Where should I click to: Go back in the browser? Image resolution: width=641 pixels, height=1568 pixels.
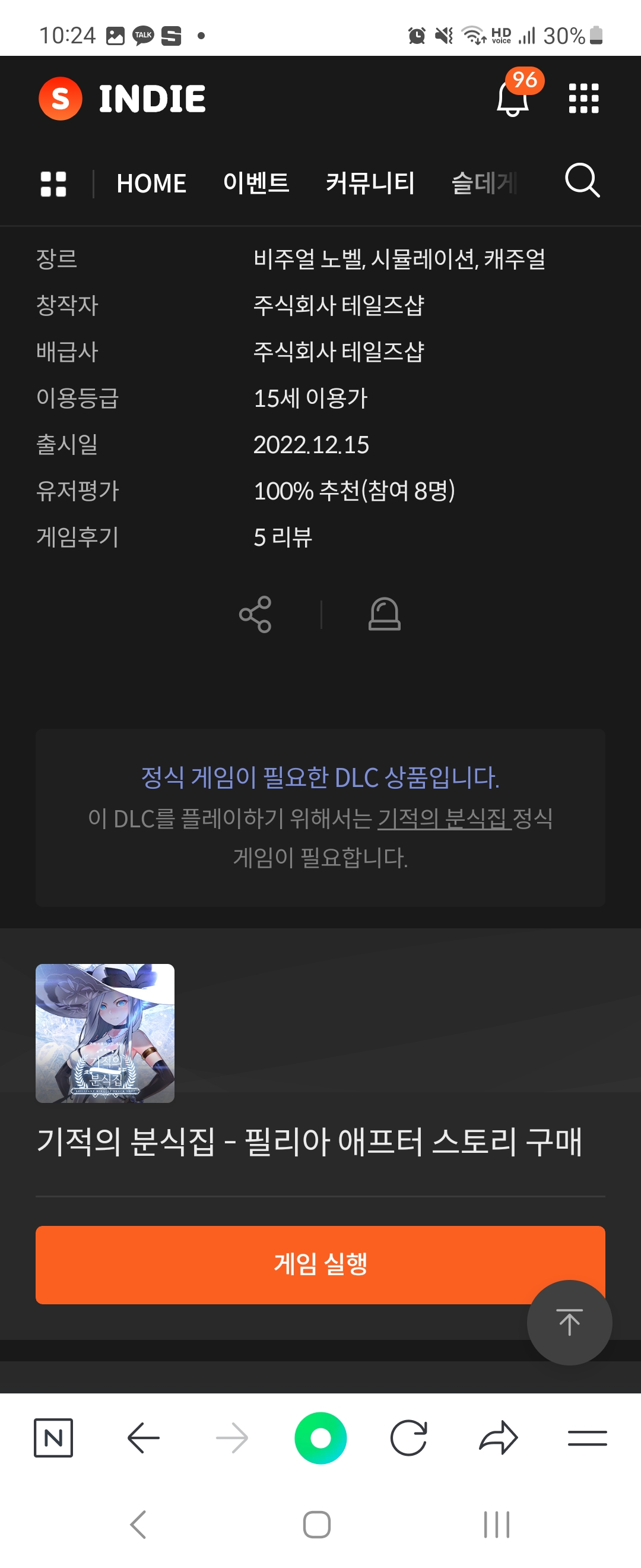coord(144,1438)
